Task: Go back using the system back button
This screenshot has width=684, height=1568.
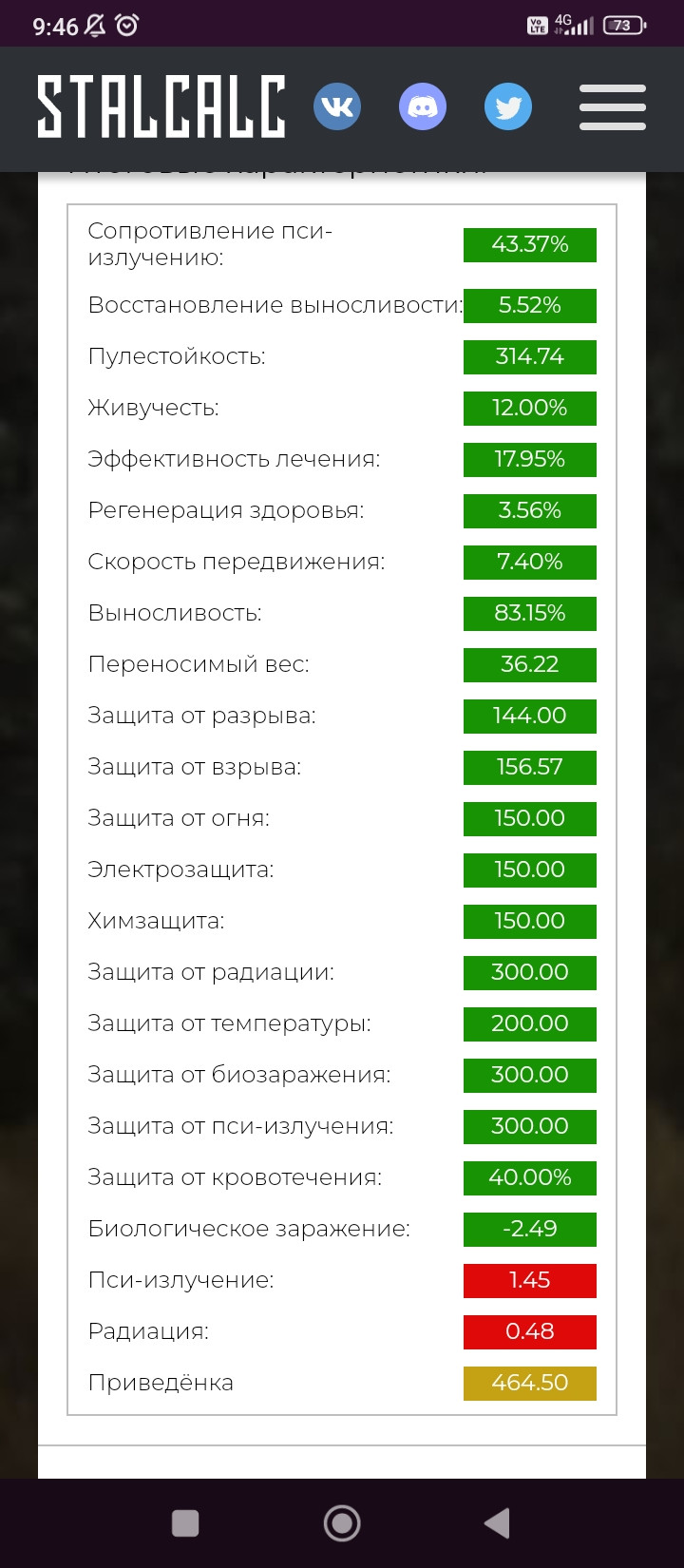Action: tap(497, 1523)
